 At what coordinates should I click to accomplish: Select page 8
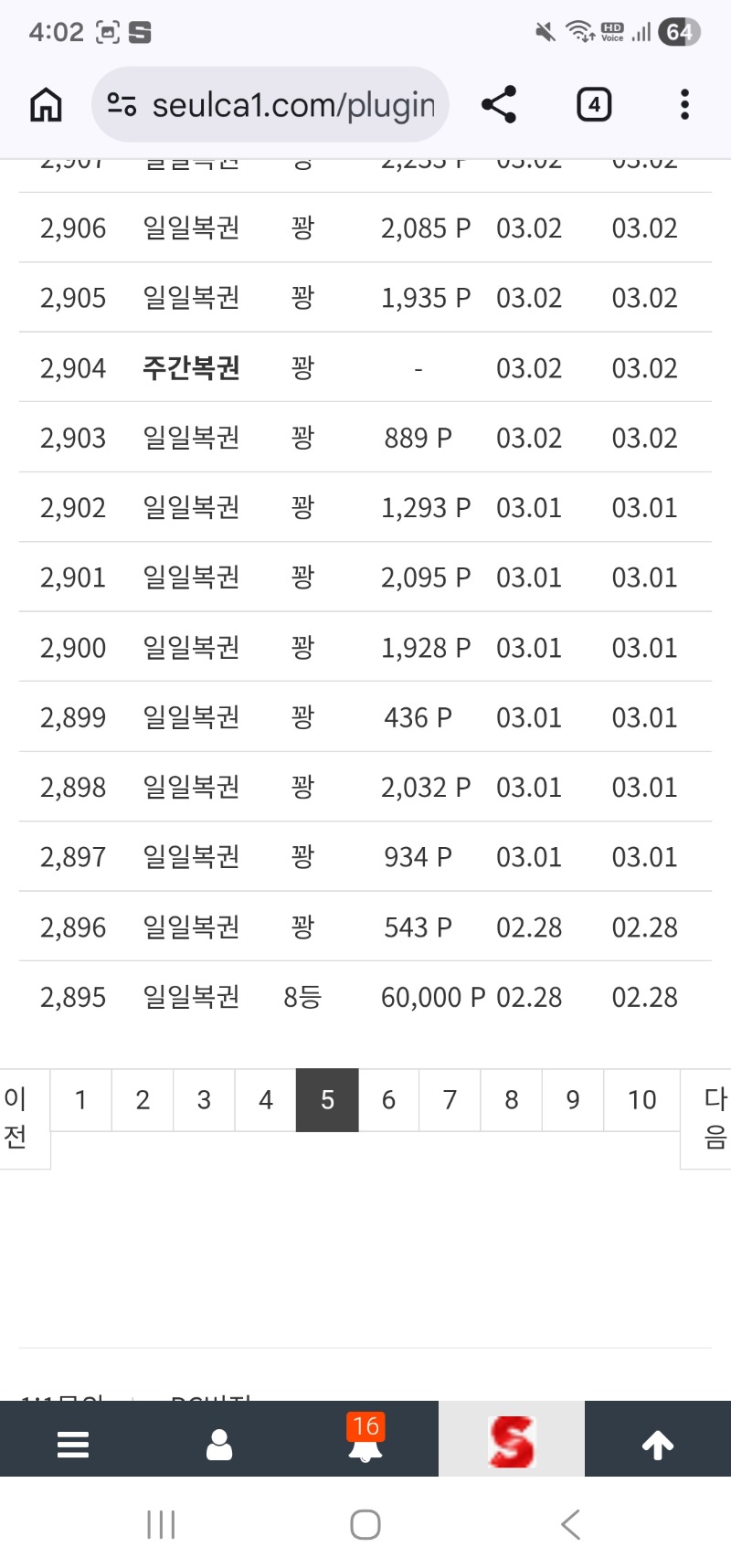click(x=512, y=1100)
